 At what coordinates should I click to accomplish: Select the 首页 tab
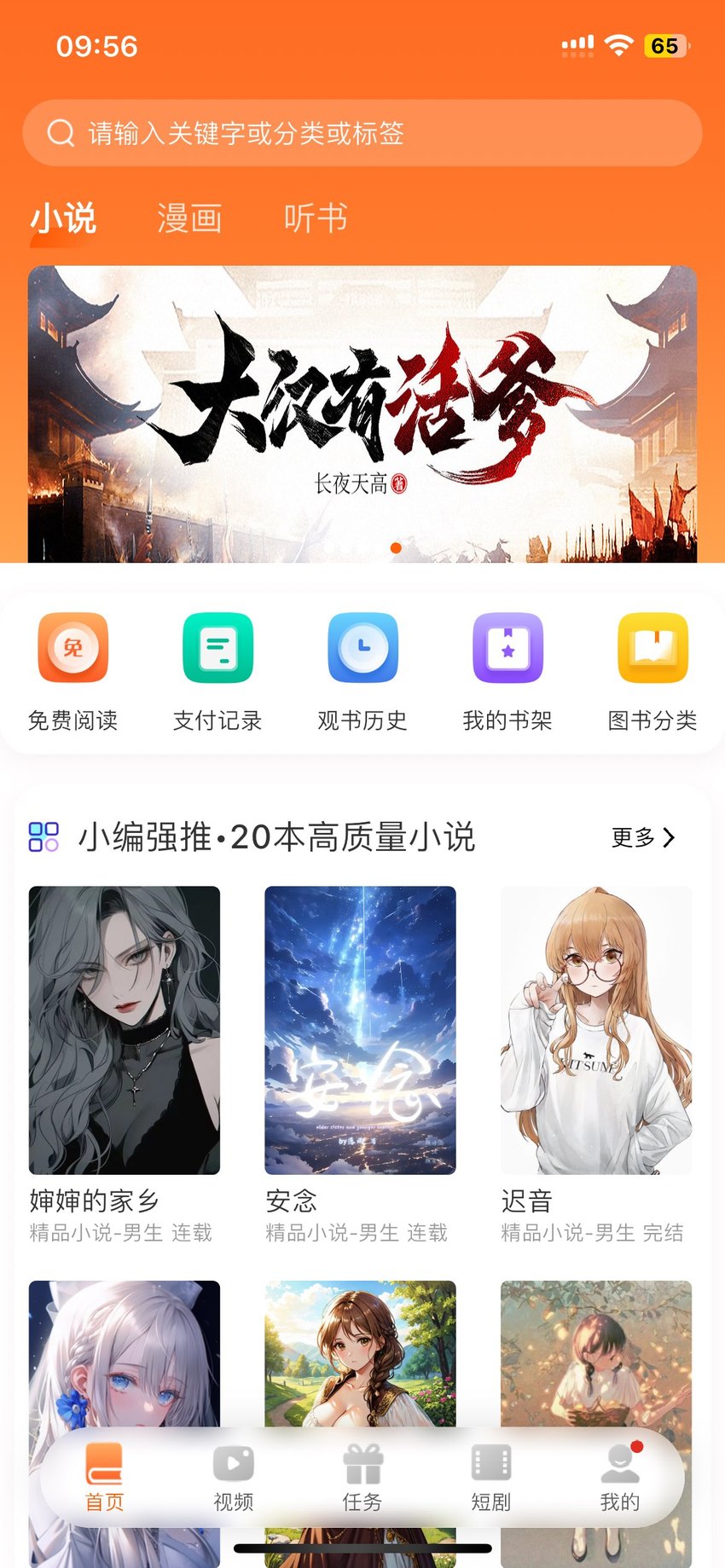[105, 1478]
